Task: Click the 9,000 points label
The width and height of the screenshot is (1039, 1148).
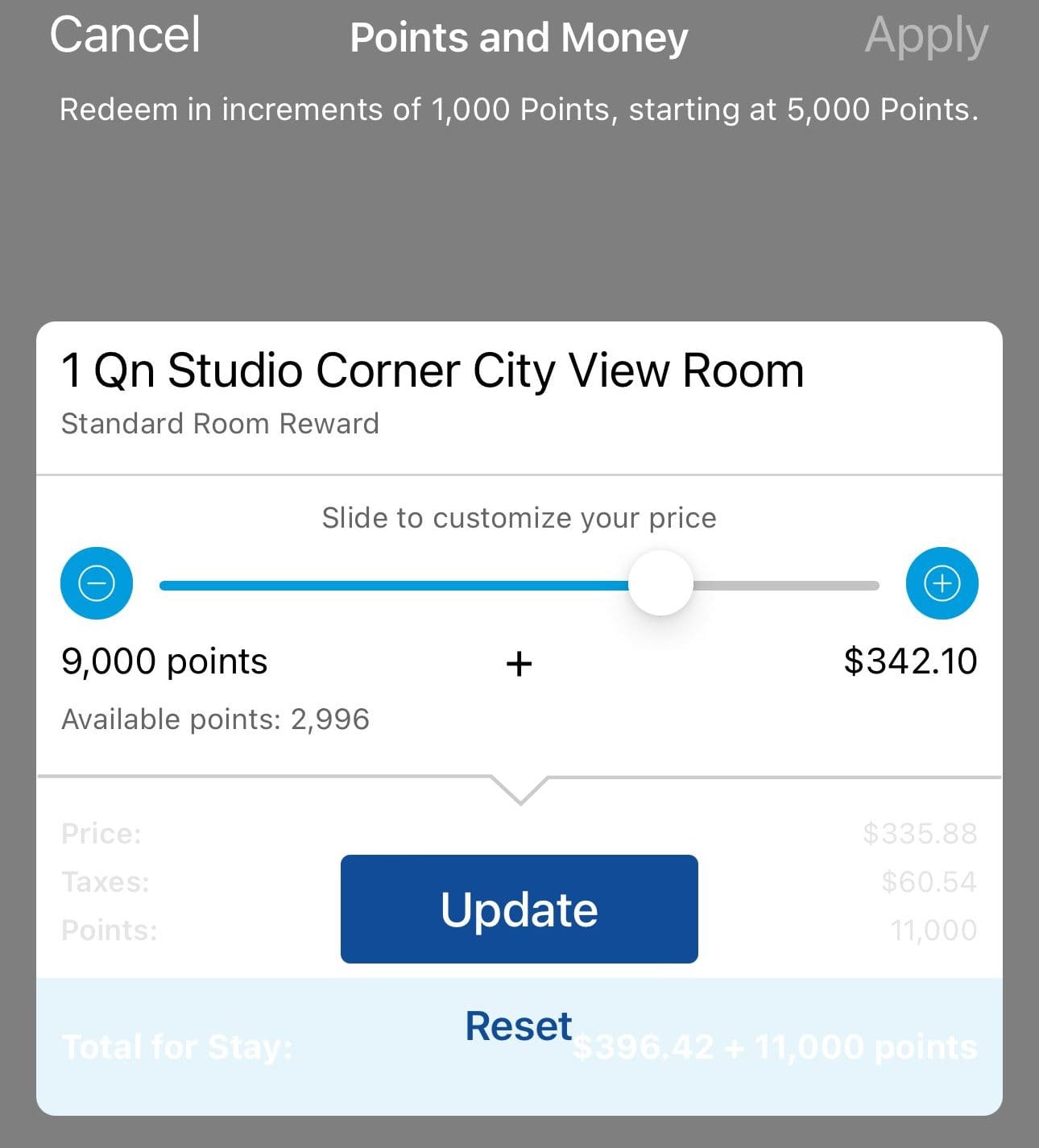Action: click(164, 660)
